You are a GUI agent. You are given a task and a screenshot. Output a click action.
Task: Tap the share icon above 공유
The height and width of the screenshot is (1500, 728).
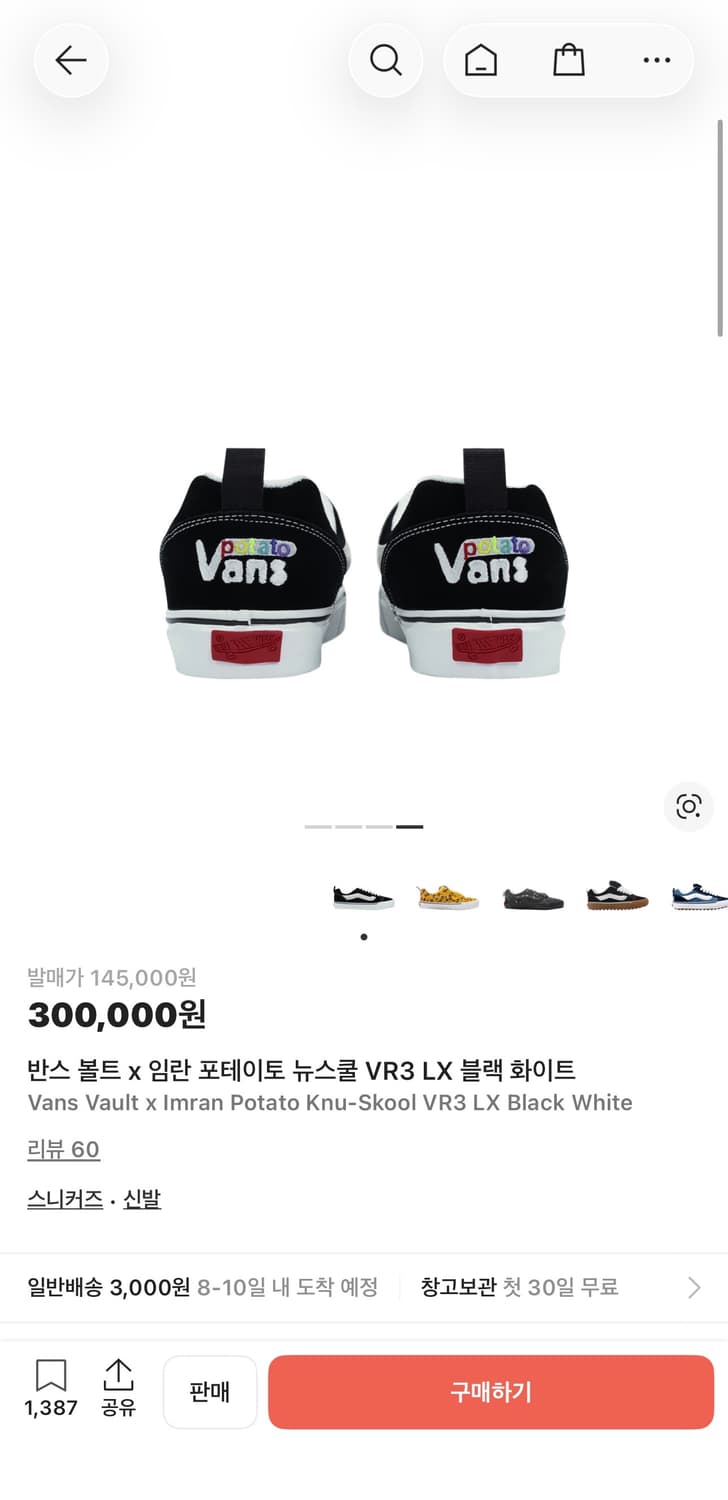[x=120, y=1376]
